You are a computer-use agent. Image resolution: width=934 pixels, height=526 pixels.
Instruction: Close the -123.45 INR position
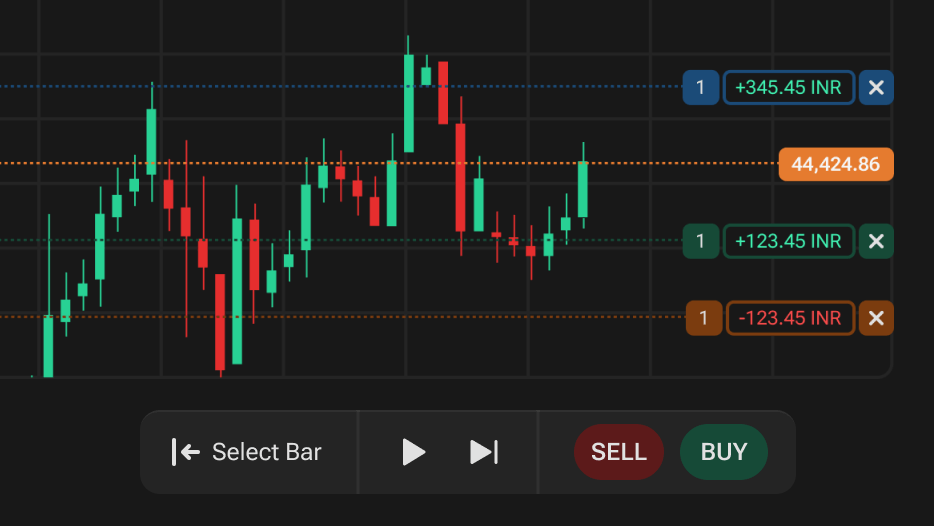876,318
